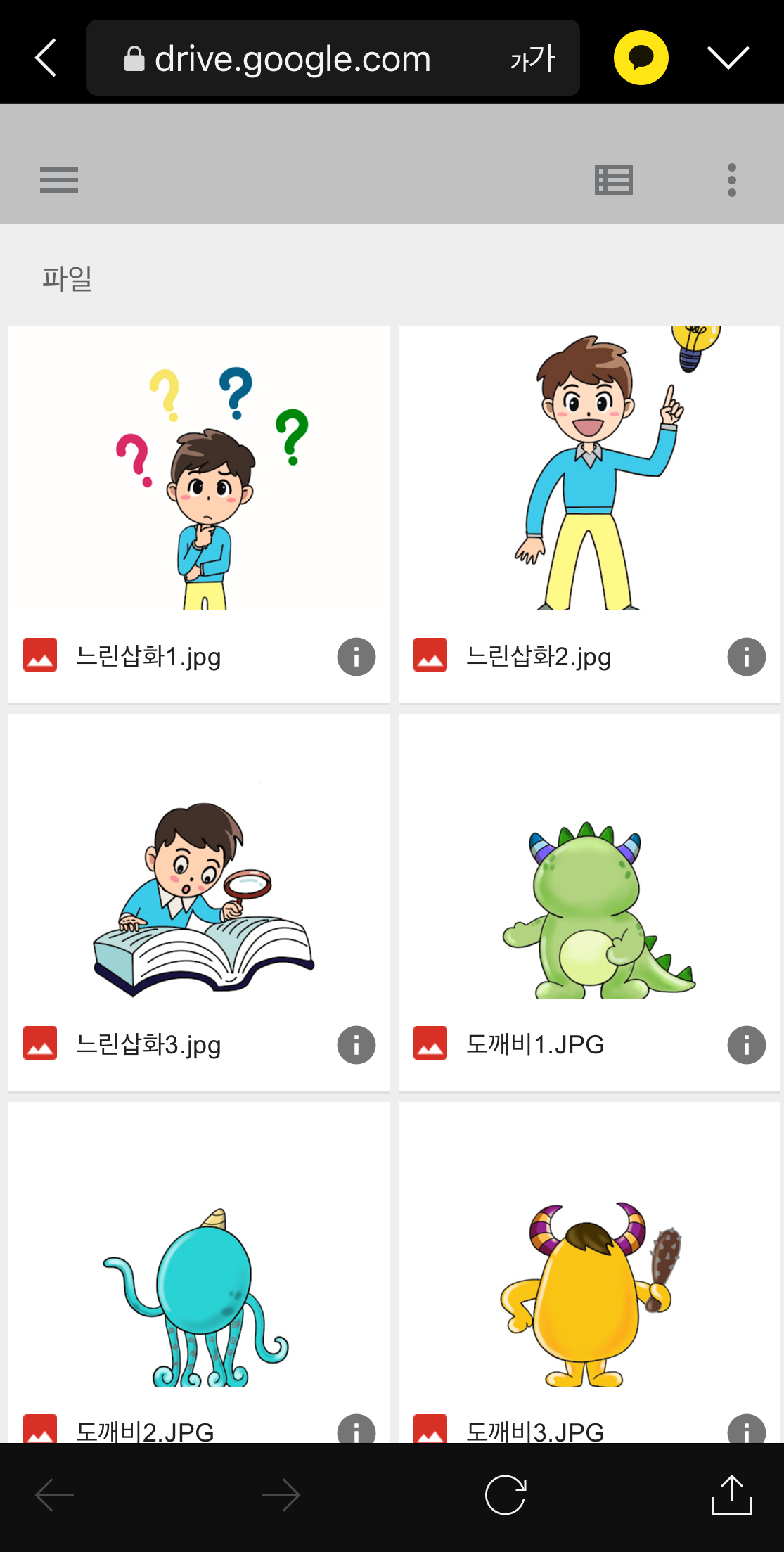Open the hamburger navigation menu
784x1552 pixels.
click(x=58, y=181)
